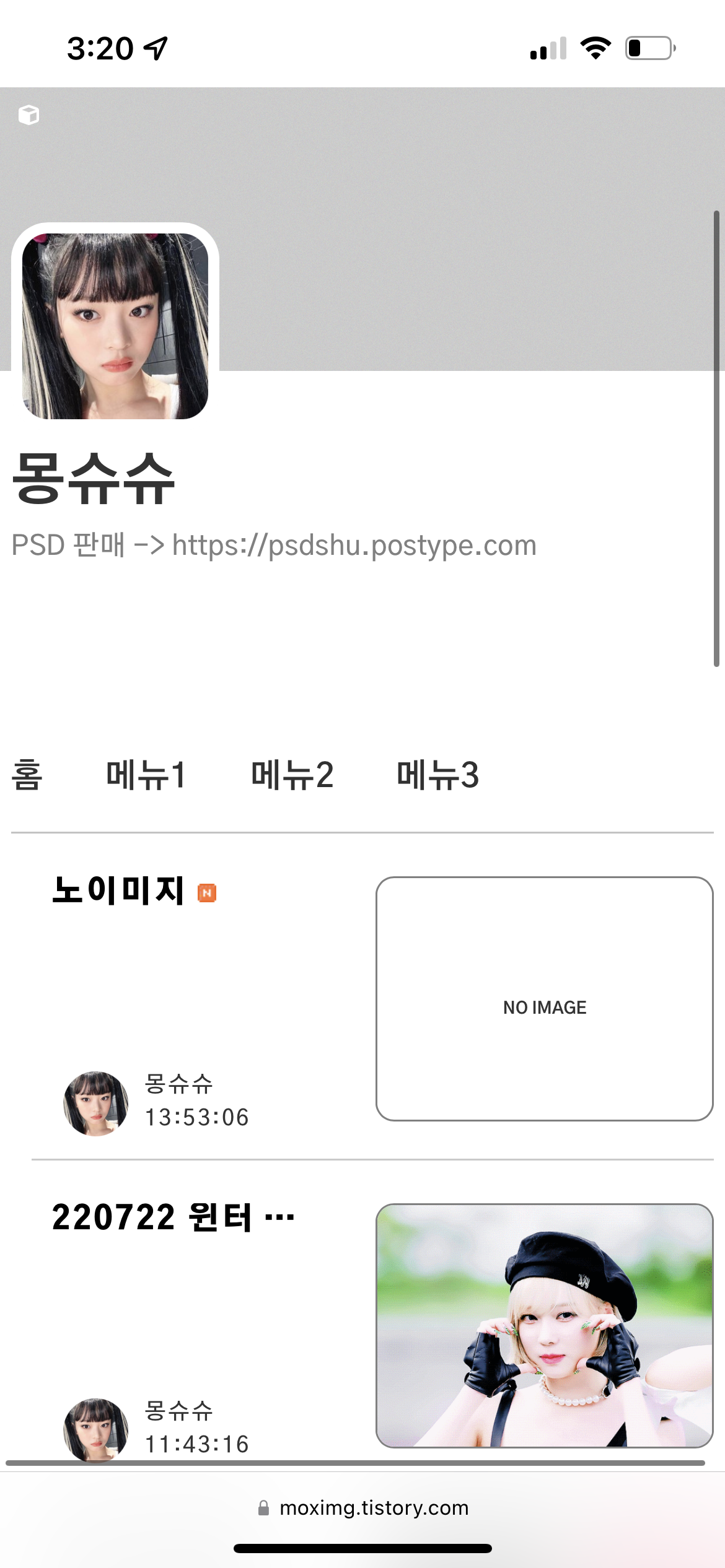Open the 220722 윈터 post title
The height and width of the screenshot is (1568, 725).
[173, 1217]
